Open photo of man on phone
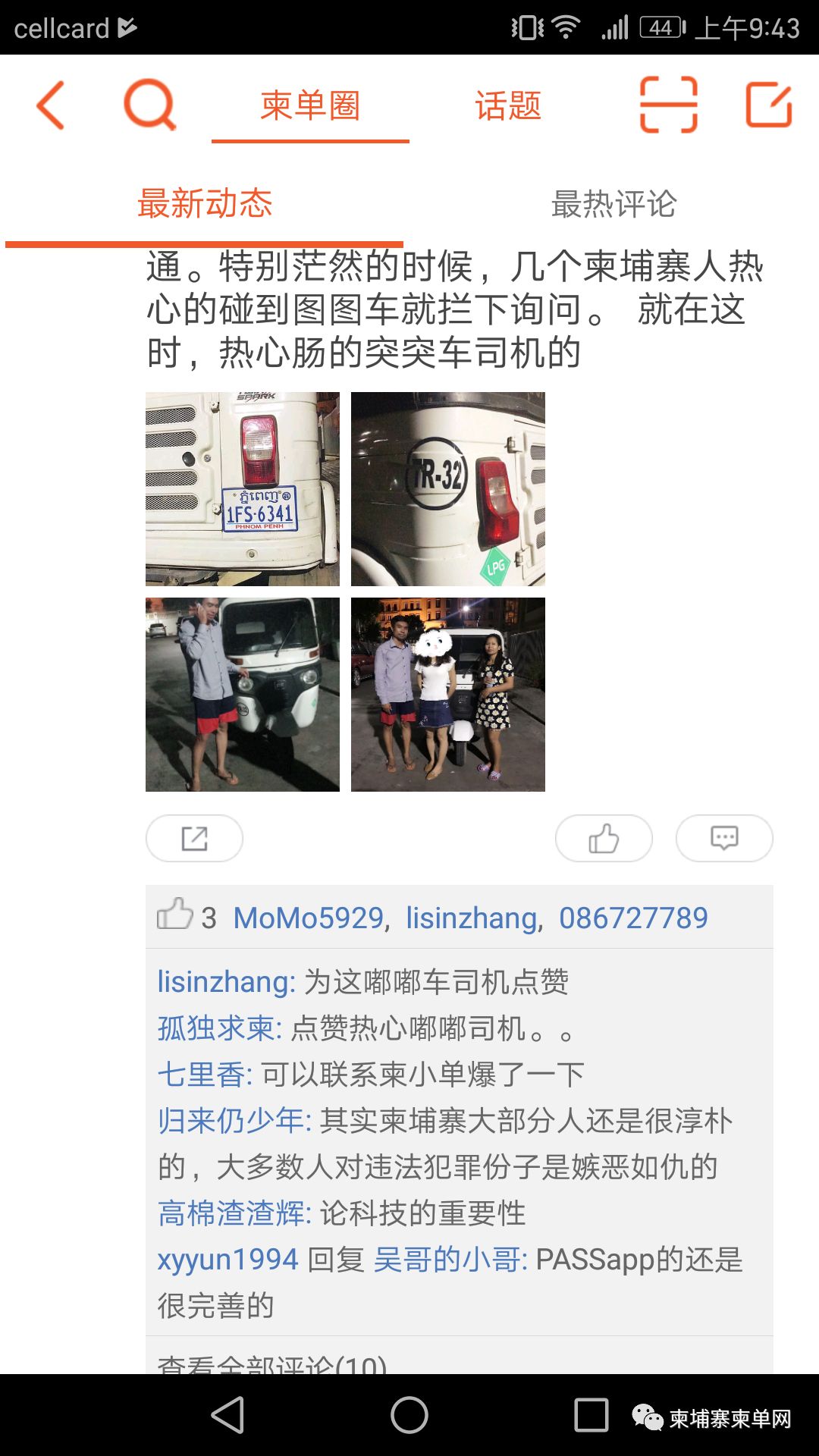The image size is (819, 1456). coord(243,695)
